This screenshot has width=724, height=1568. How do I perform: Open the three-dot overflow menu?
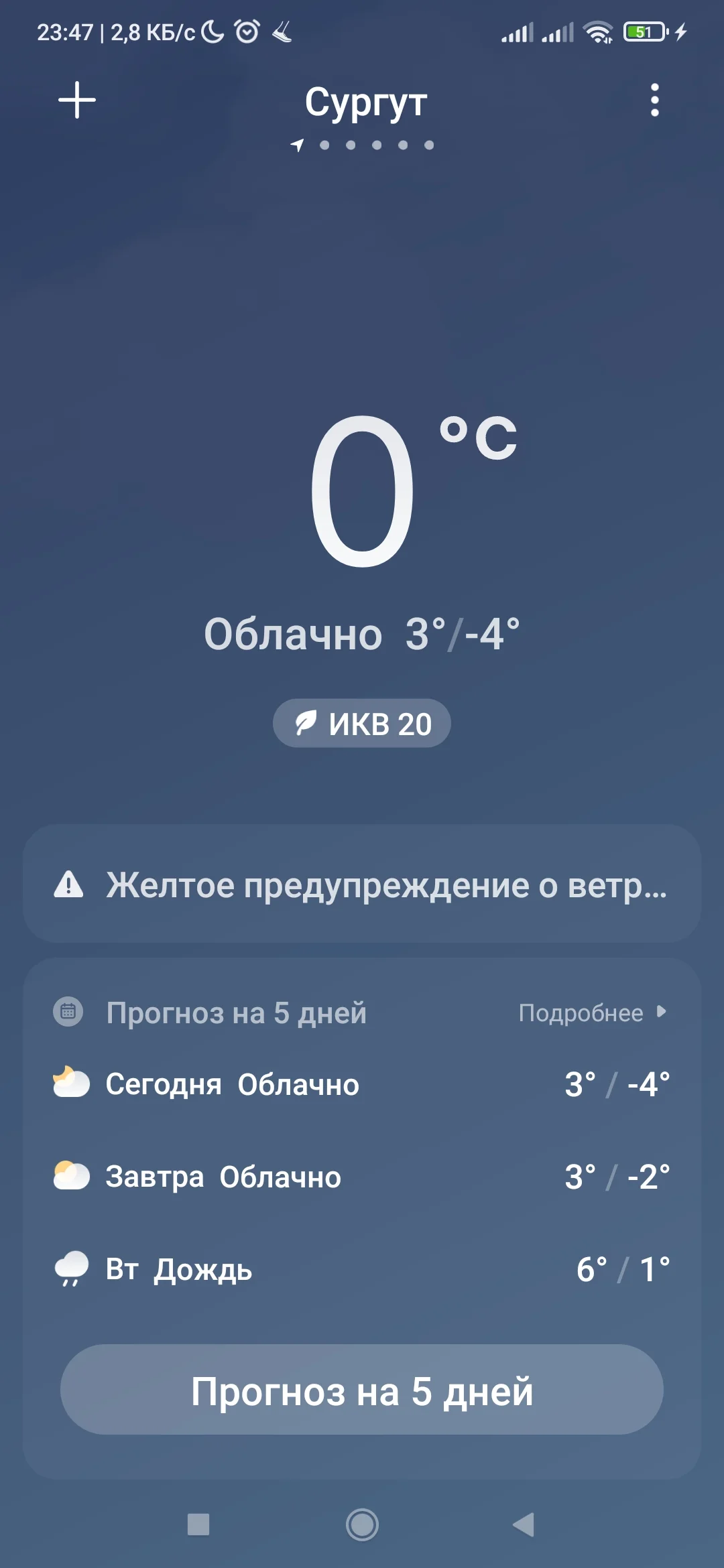pos(654,101)
